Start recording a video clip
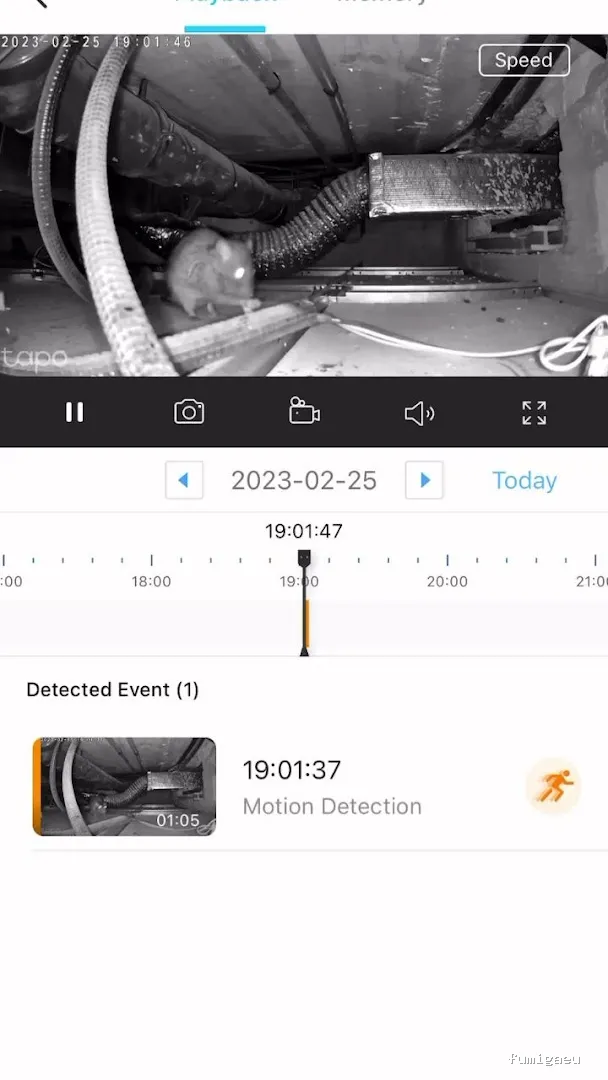The image size is (608, 1080). coord(304,412)
